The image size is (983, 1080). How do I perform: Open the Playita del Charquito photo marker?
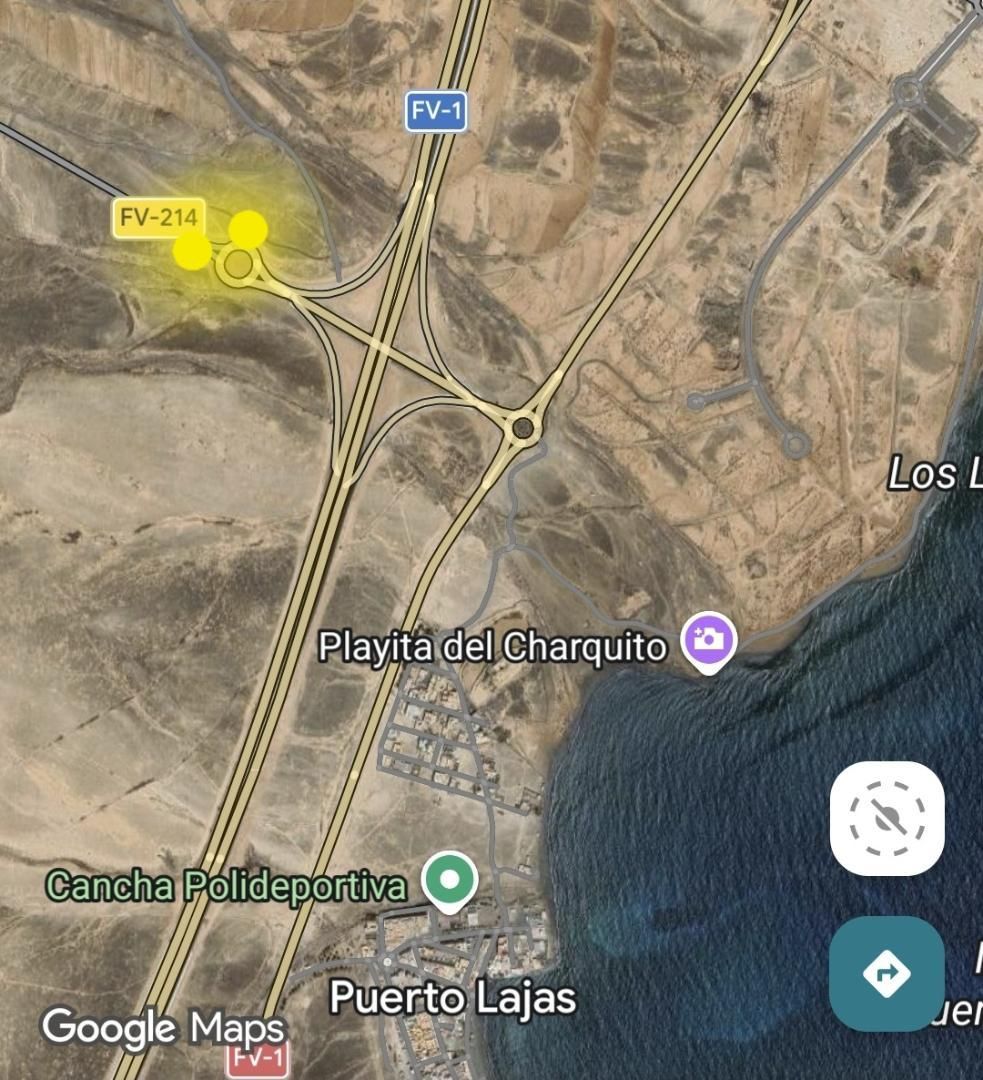click(x=708, y=640)
